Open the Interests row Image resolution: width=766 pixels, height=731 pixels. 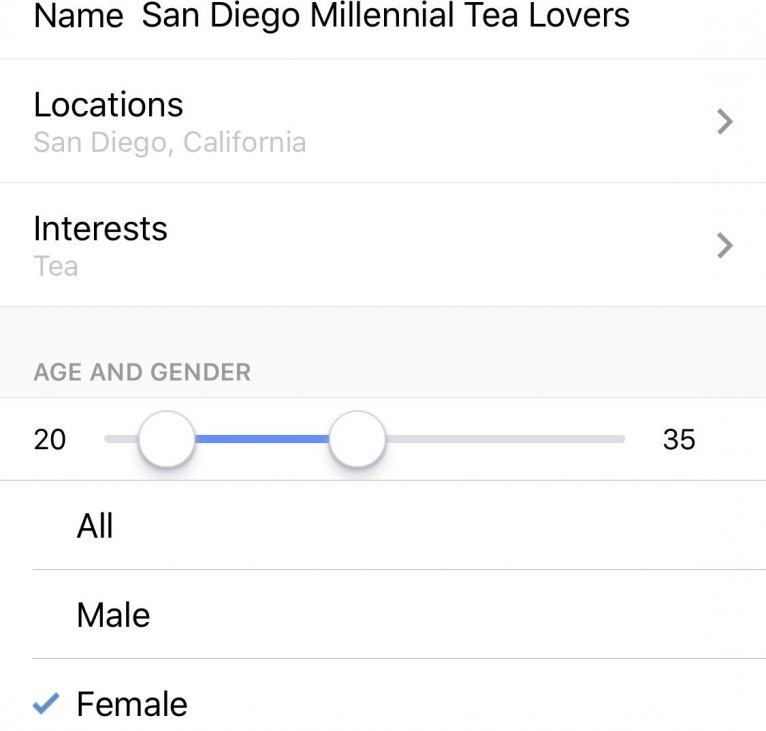(x=383, y=245)
